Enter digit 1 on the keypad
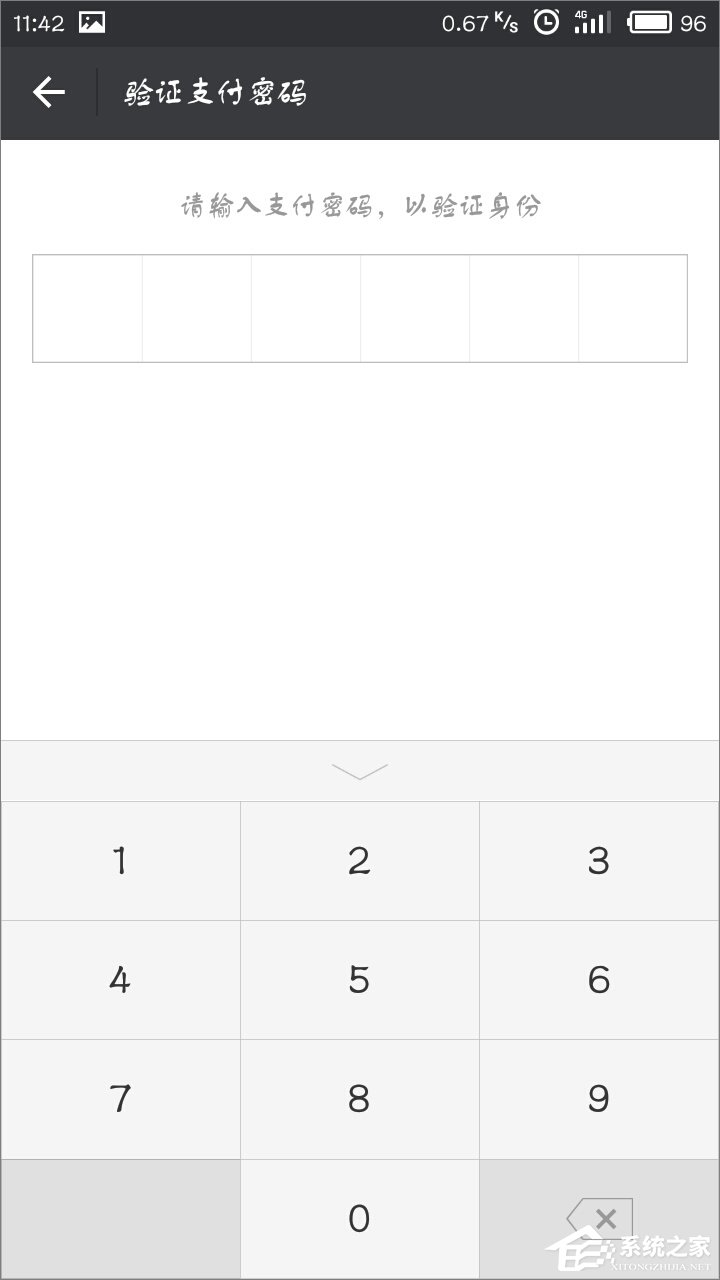The width and height of the screenshot is (720, 1280). 120,861
